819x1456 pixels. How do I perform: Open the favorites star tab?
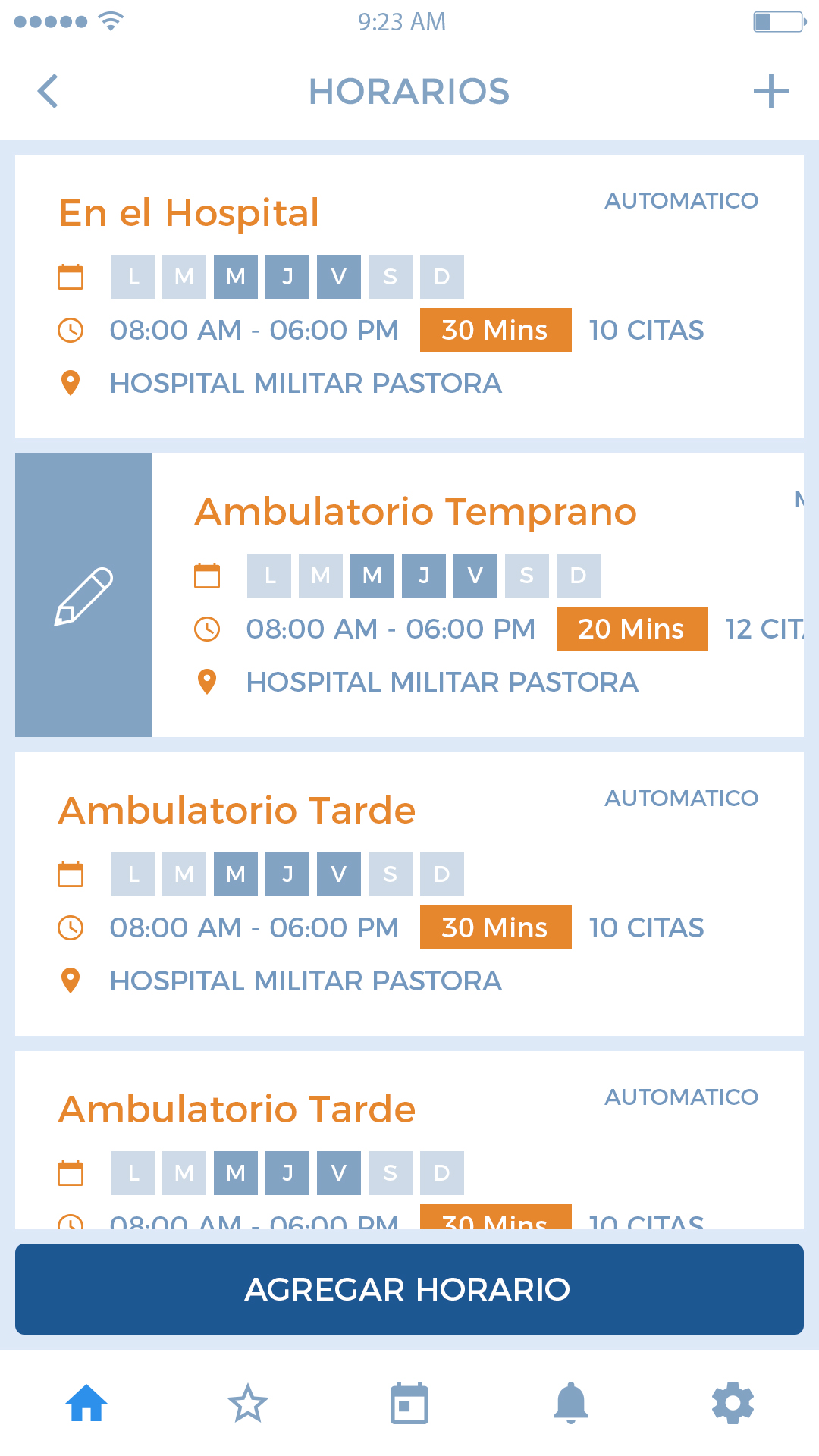[248, 1403]
